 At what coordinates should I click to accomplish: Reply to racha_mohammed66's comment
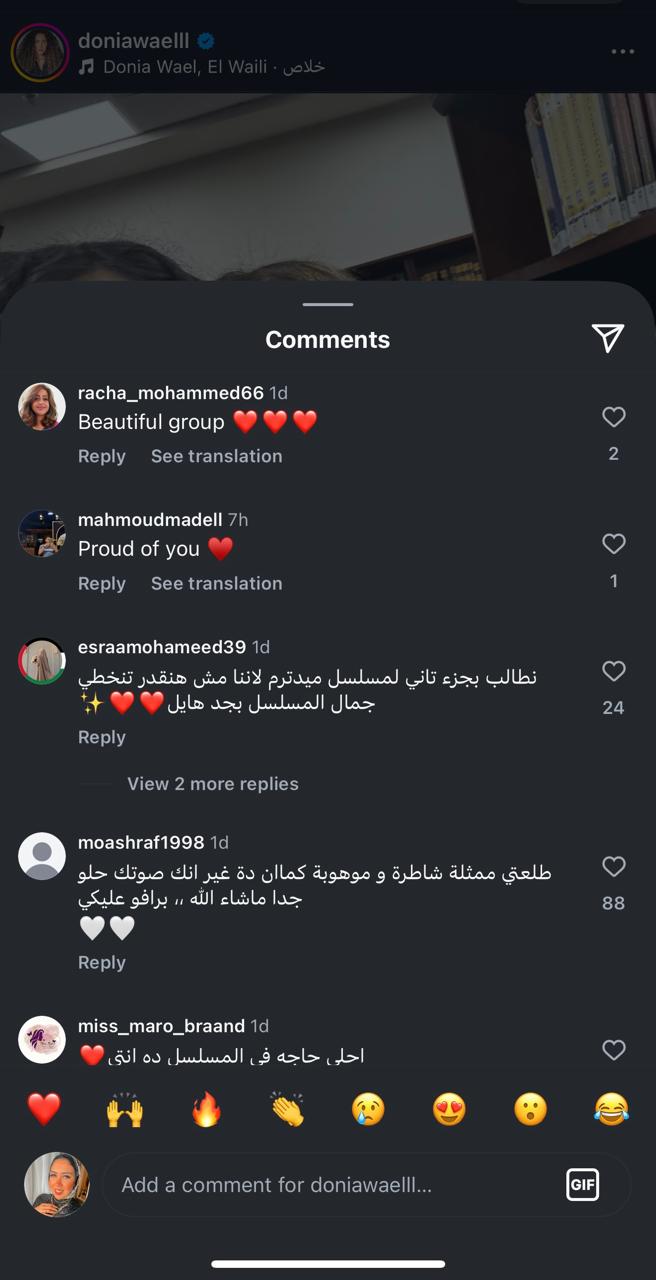click(x=102, y=456)
